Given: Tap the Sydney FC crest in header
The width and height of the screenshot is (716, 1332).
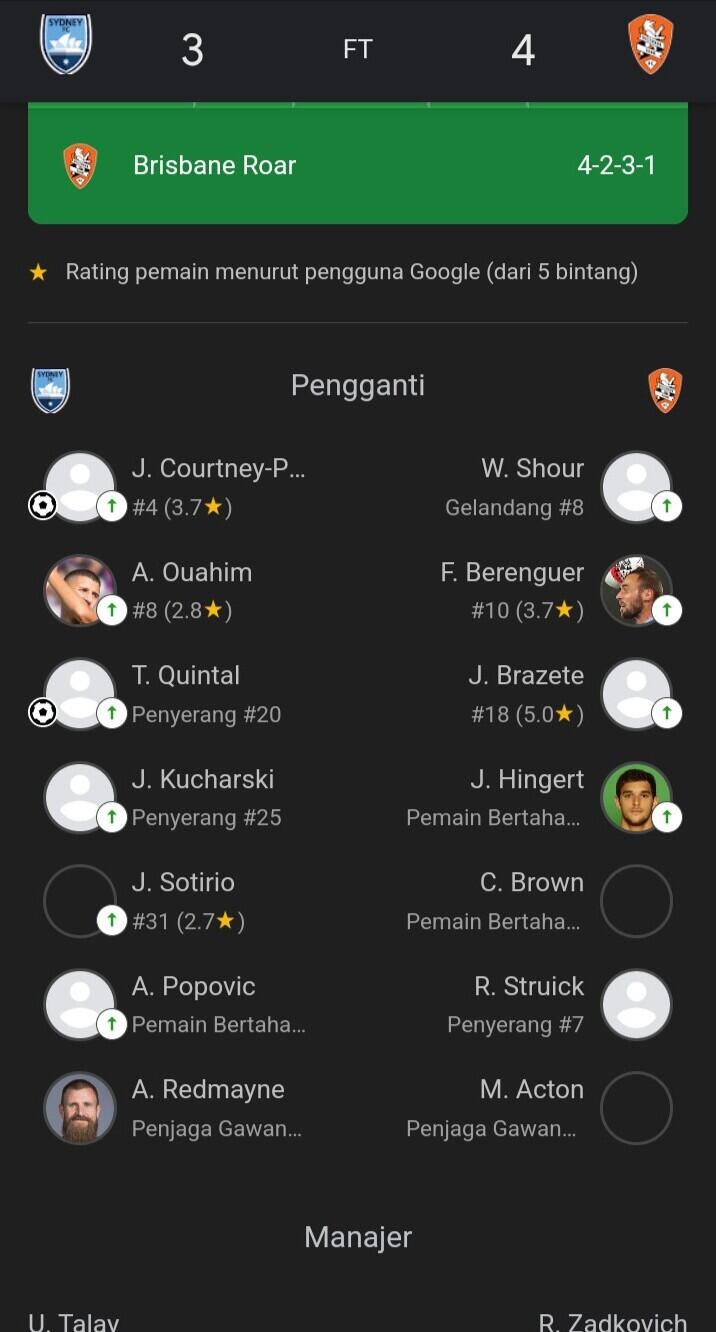Looking at the screenshot, I should click(x=66, y=45).
